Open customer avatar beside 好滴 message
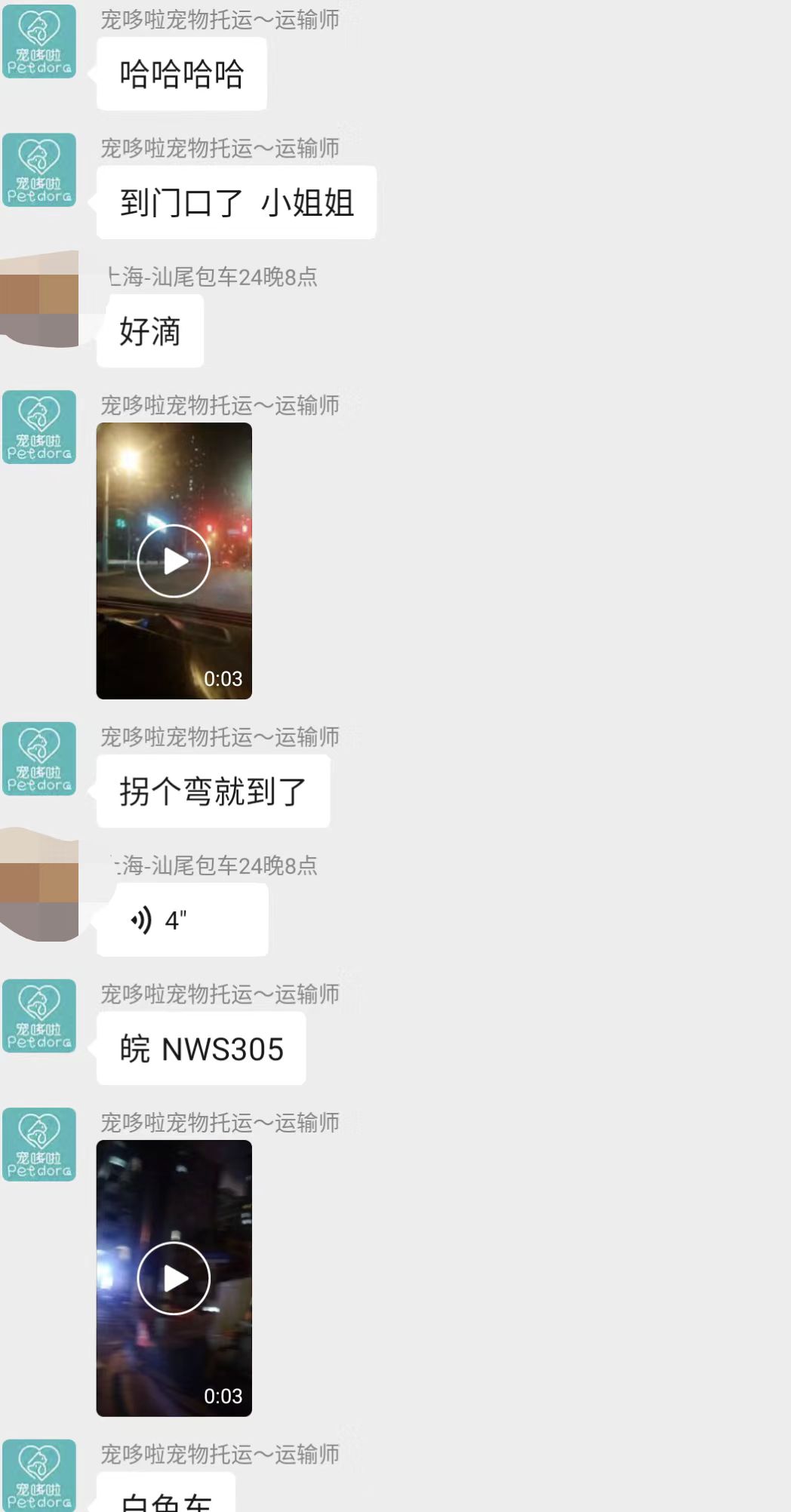The image size is (791, 1512). tap(39, 299)
